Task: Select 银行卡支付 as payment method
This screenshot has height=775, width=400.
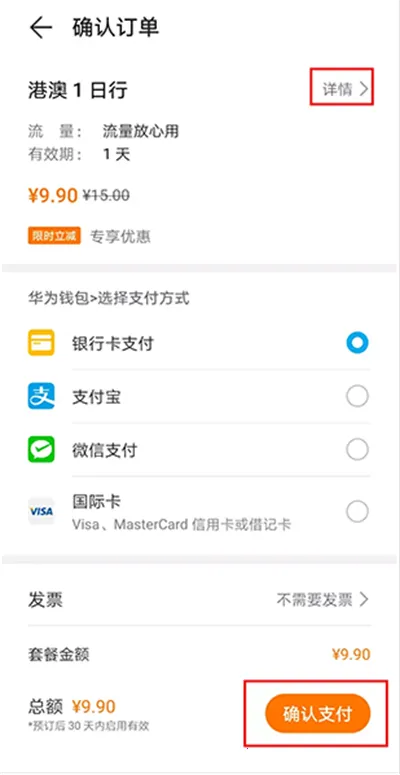Action: [199, 343]
